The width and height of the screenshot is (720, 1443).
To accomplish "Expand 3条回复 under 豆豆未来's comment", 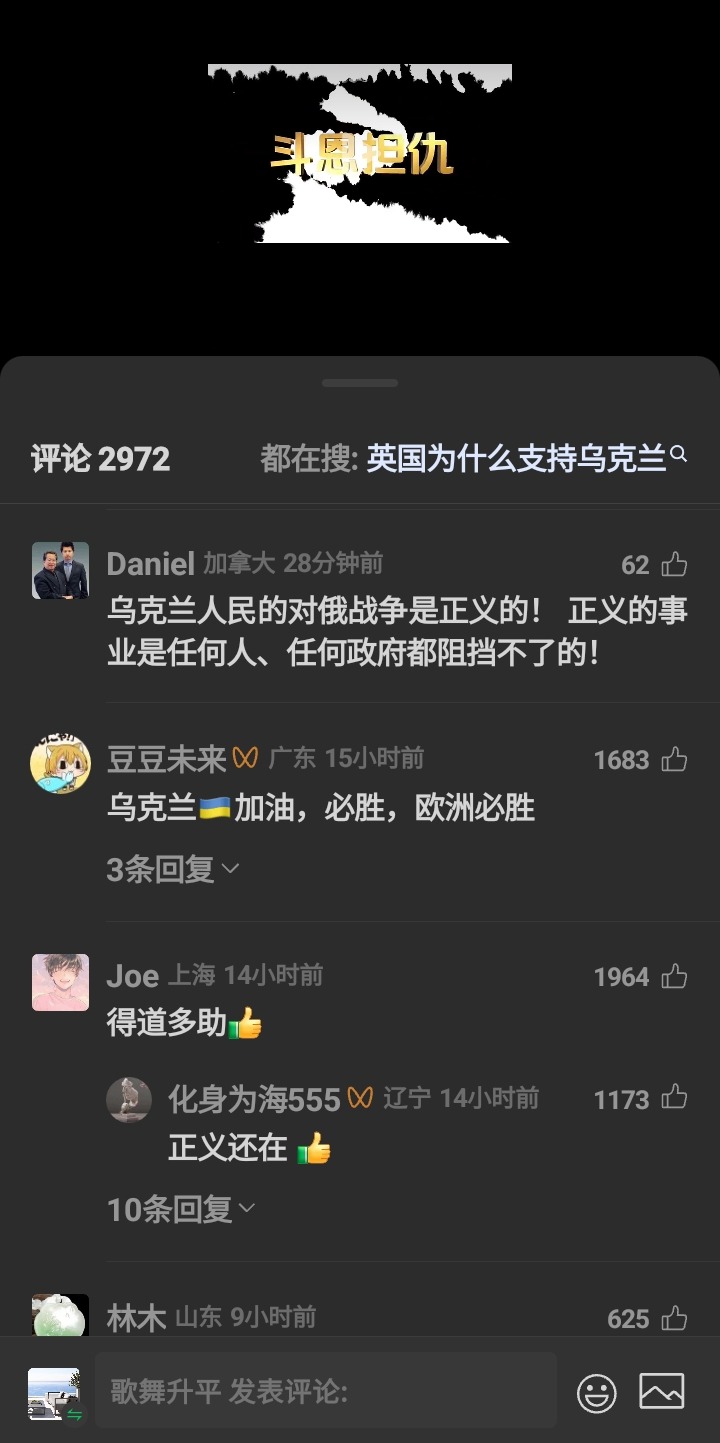I will coord(172,869).
